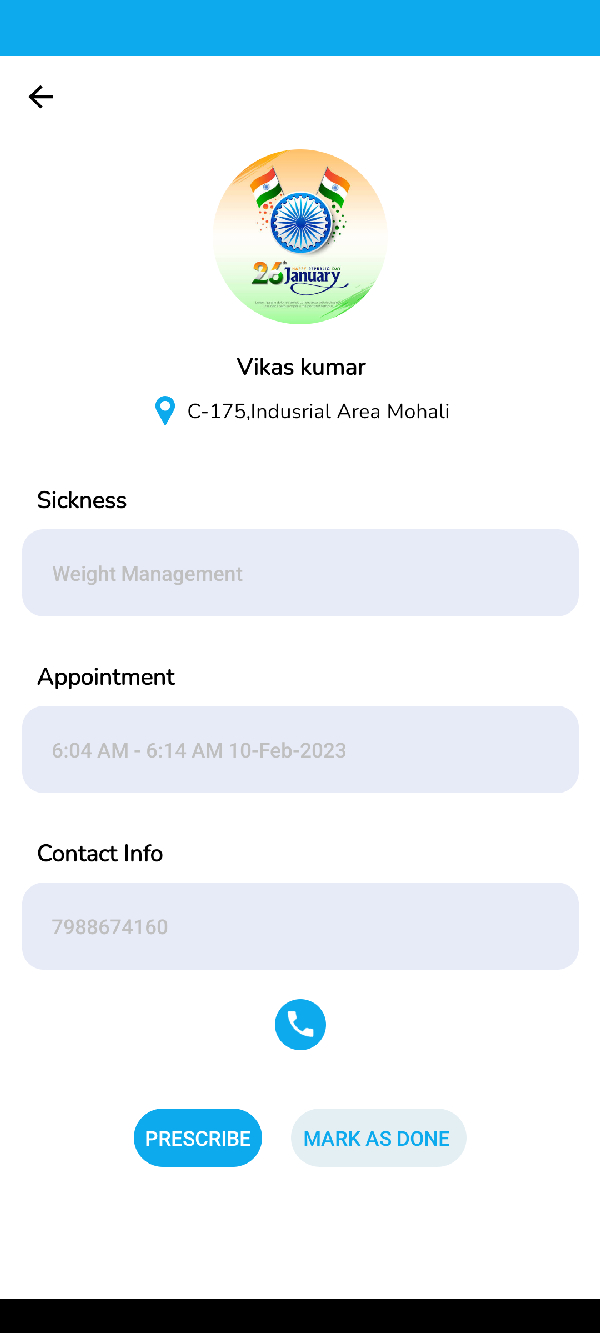
Task: Tap the PRESCRIBE button
Action: coord(198,1138)
